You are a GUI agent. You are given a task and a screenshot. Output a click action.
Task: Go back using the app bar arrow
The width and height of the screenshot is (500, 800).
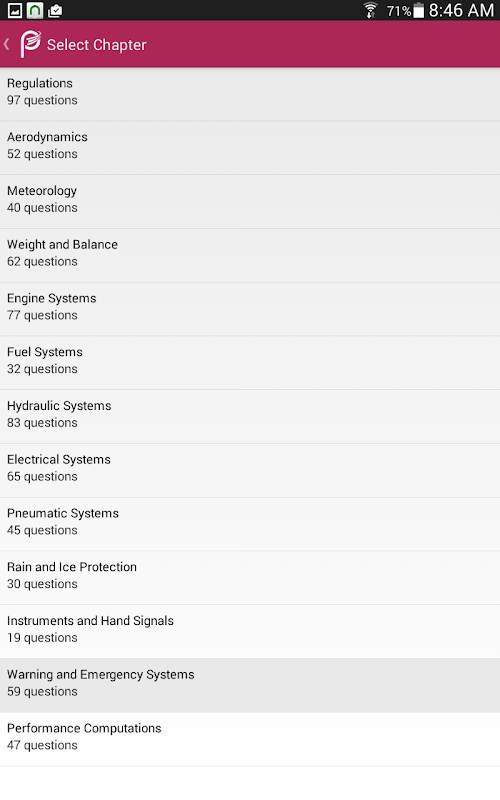point(7,44)
